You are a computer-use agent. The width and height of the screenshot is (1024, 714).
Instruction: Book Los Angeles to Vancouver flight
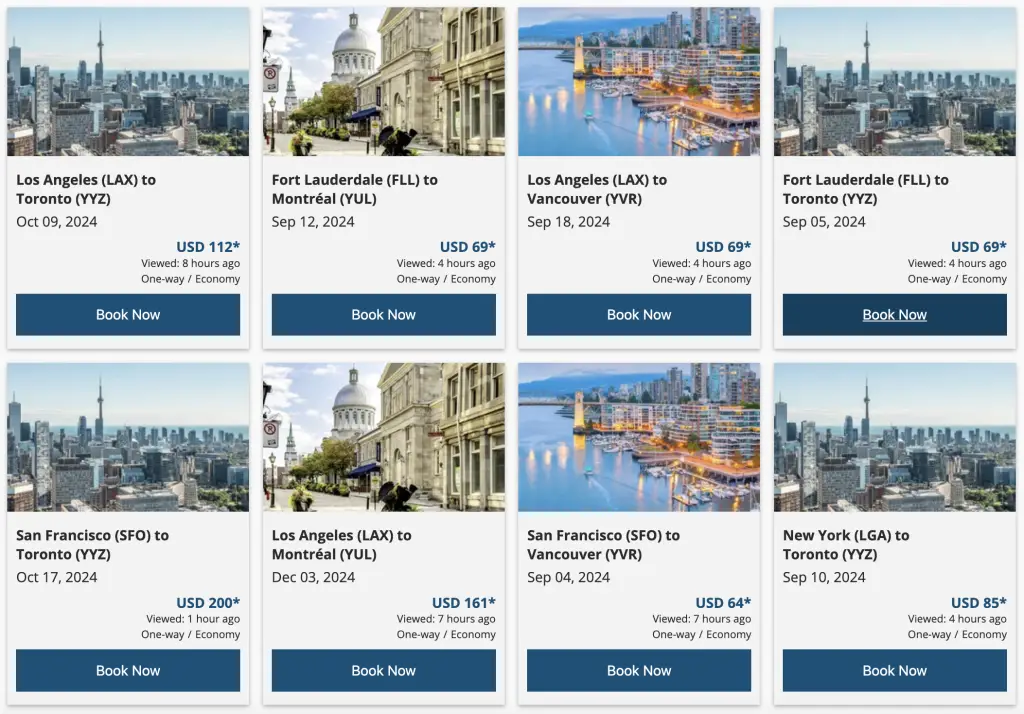(x=639, y=315)
